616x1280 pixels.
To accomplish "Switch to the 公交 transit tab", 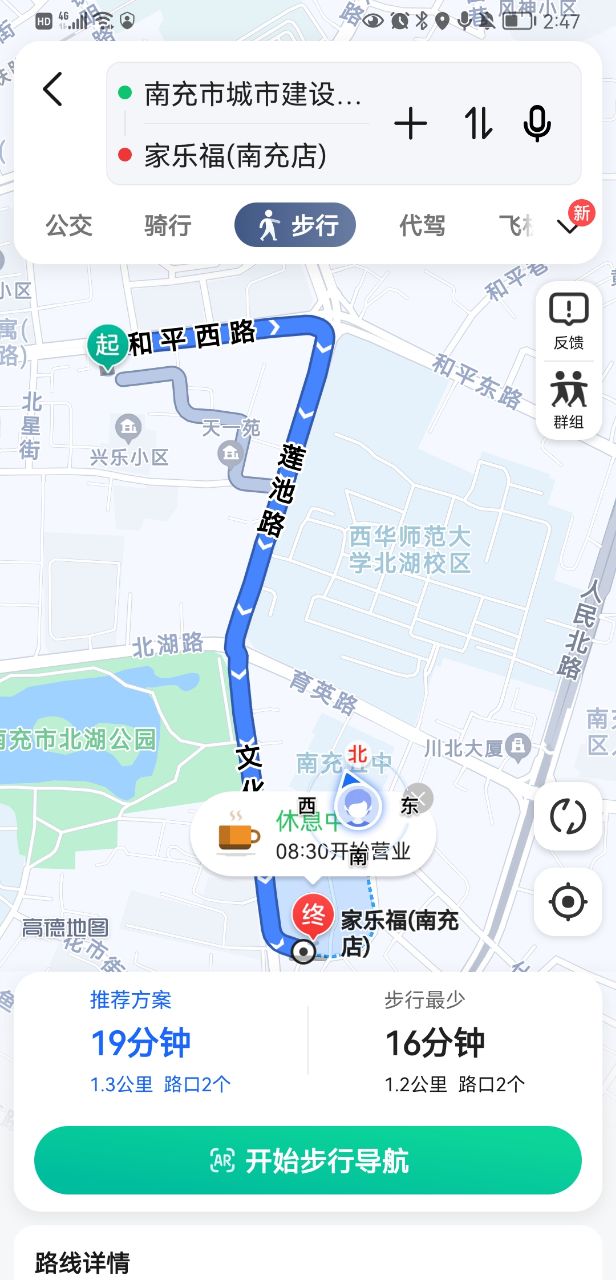I will point(69,226).
